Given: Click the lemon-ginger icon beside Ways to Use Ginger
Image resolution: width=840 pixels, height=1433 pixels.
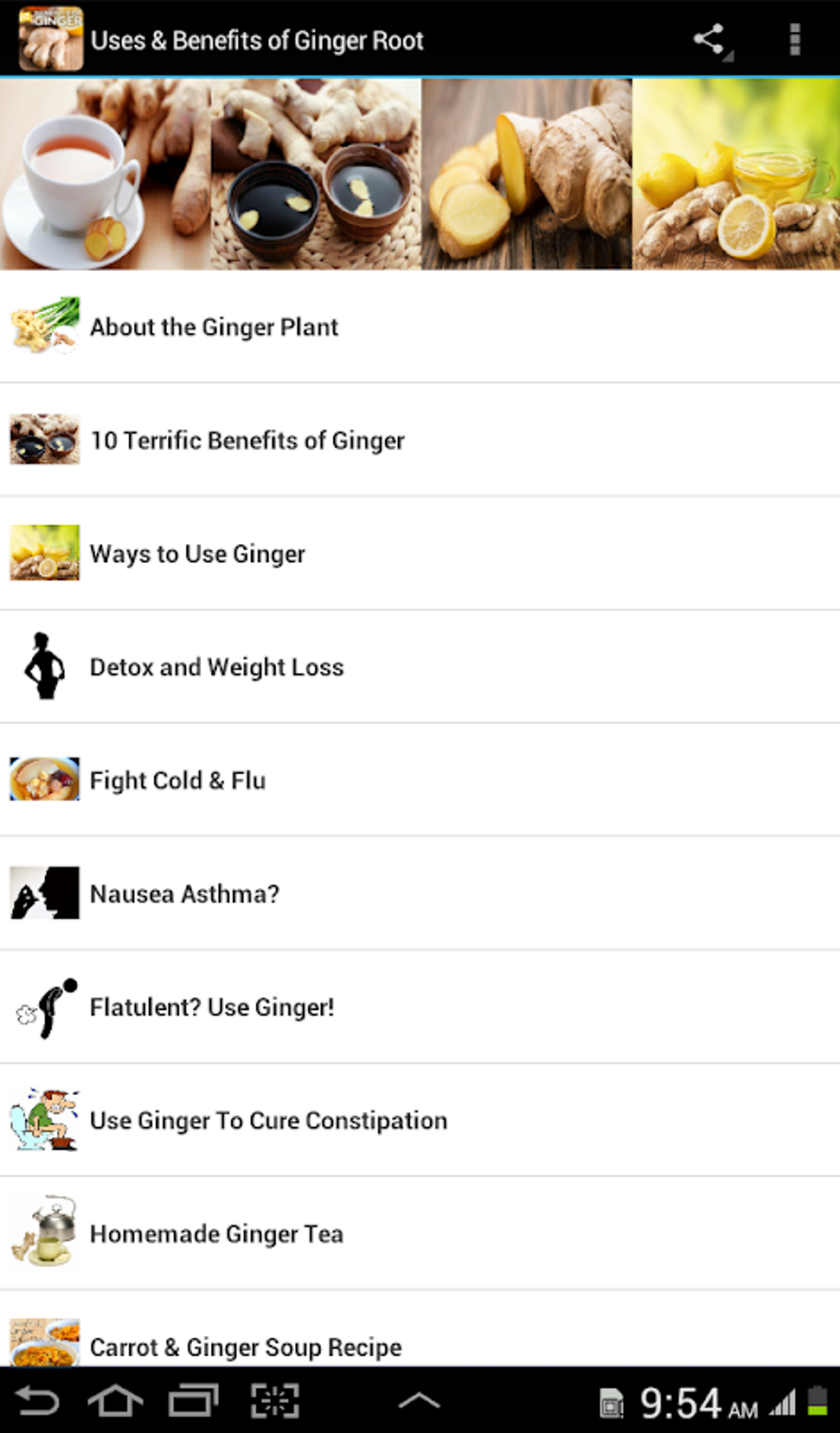Looking at the screenshot, I should pos(44,553).
